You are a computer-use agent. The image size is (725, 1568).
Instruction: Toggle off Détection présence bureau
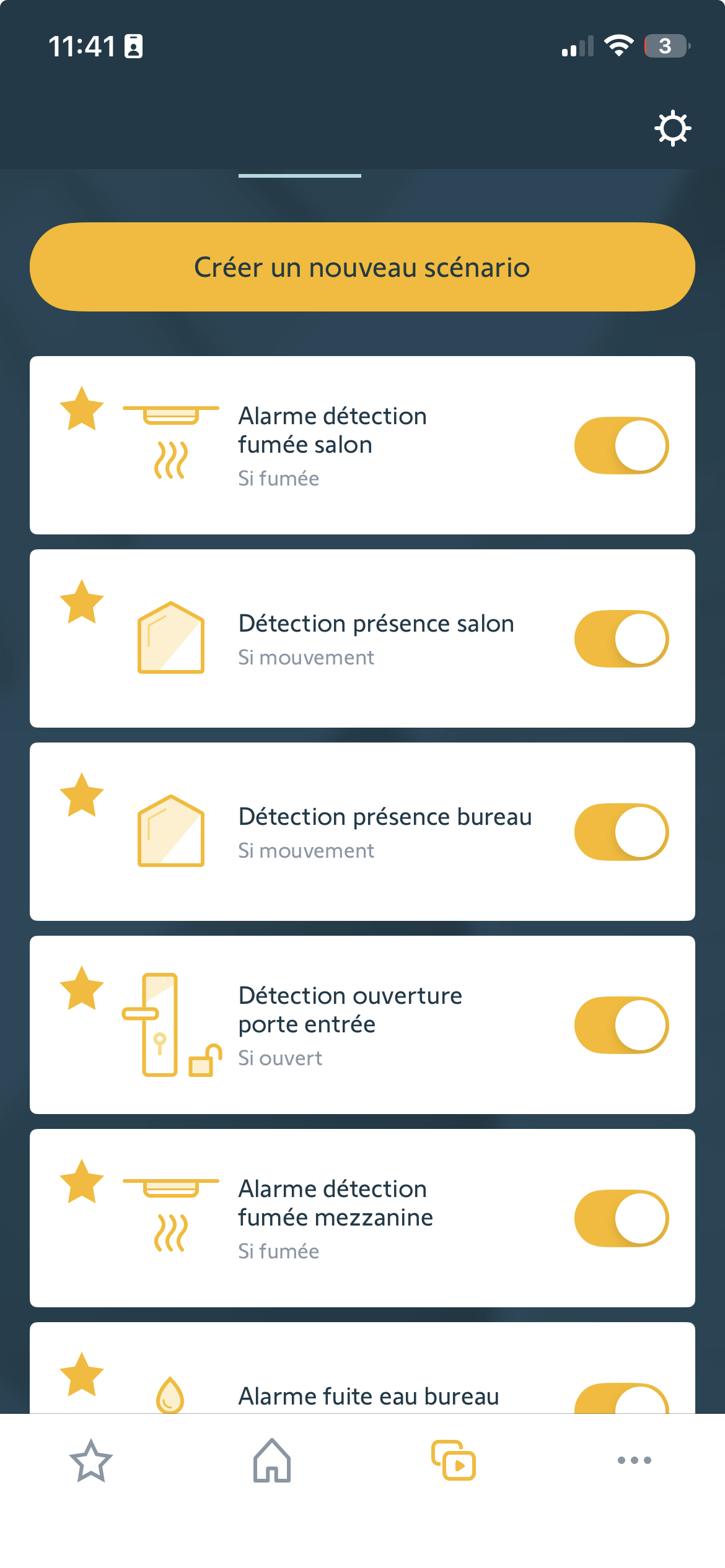pyautogui.click(x=621, y=832)
